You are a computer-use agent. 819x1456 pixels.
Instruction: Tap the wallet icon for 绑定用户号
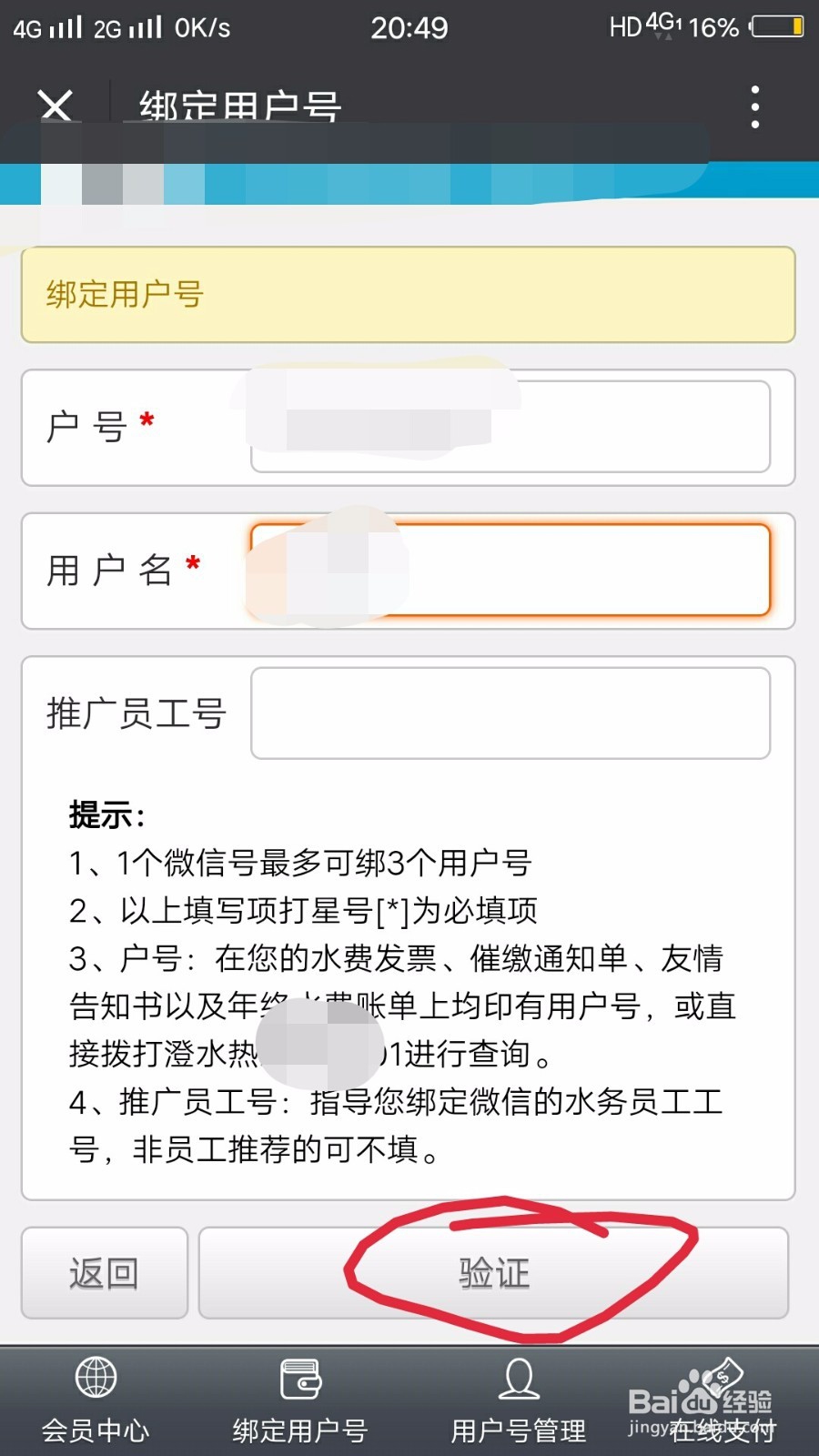coord(299,1380)
